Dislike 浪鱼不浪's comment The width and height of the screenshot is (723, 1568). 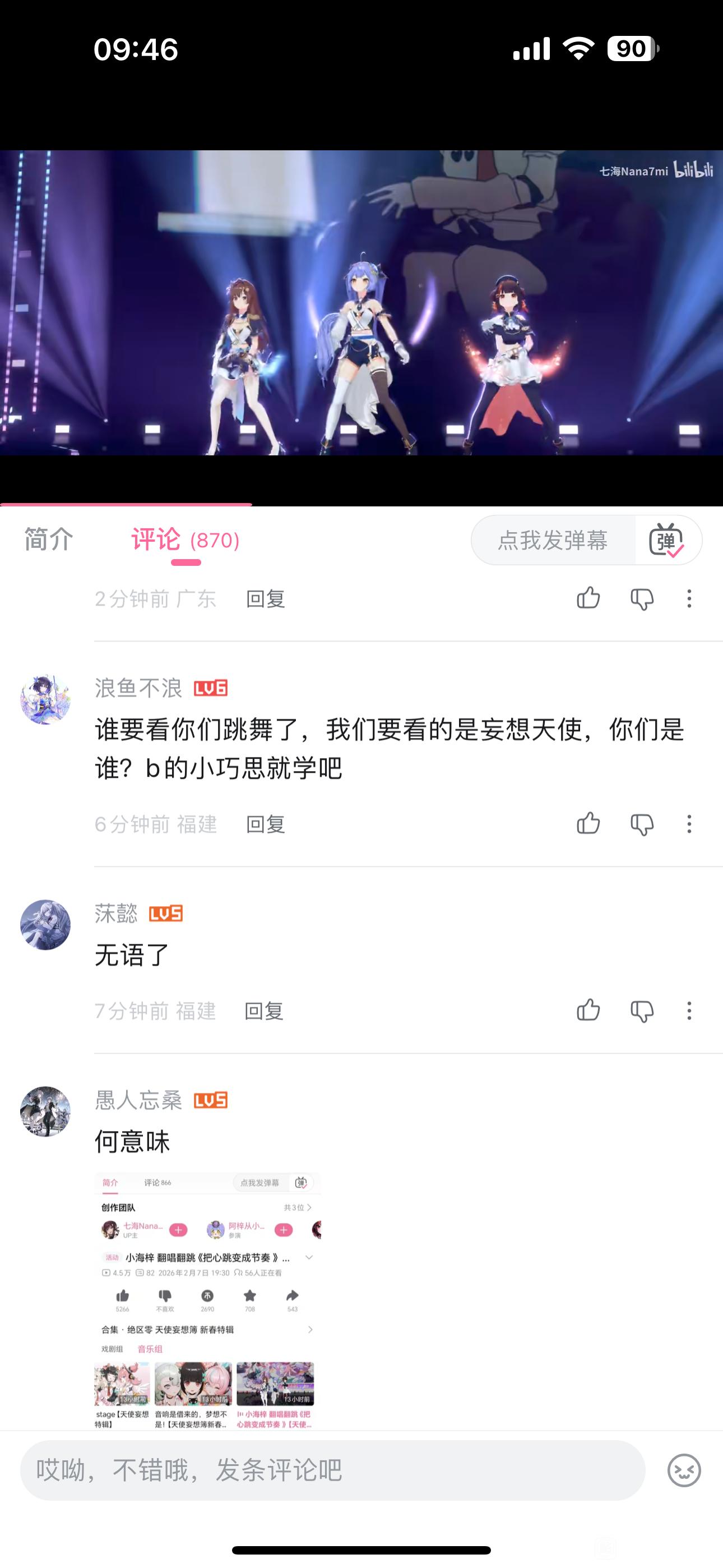pyautogui.click(x=641, y=824)
